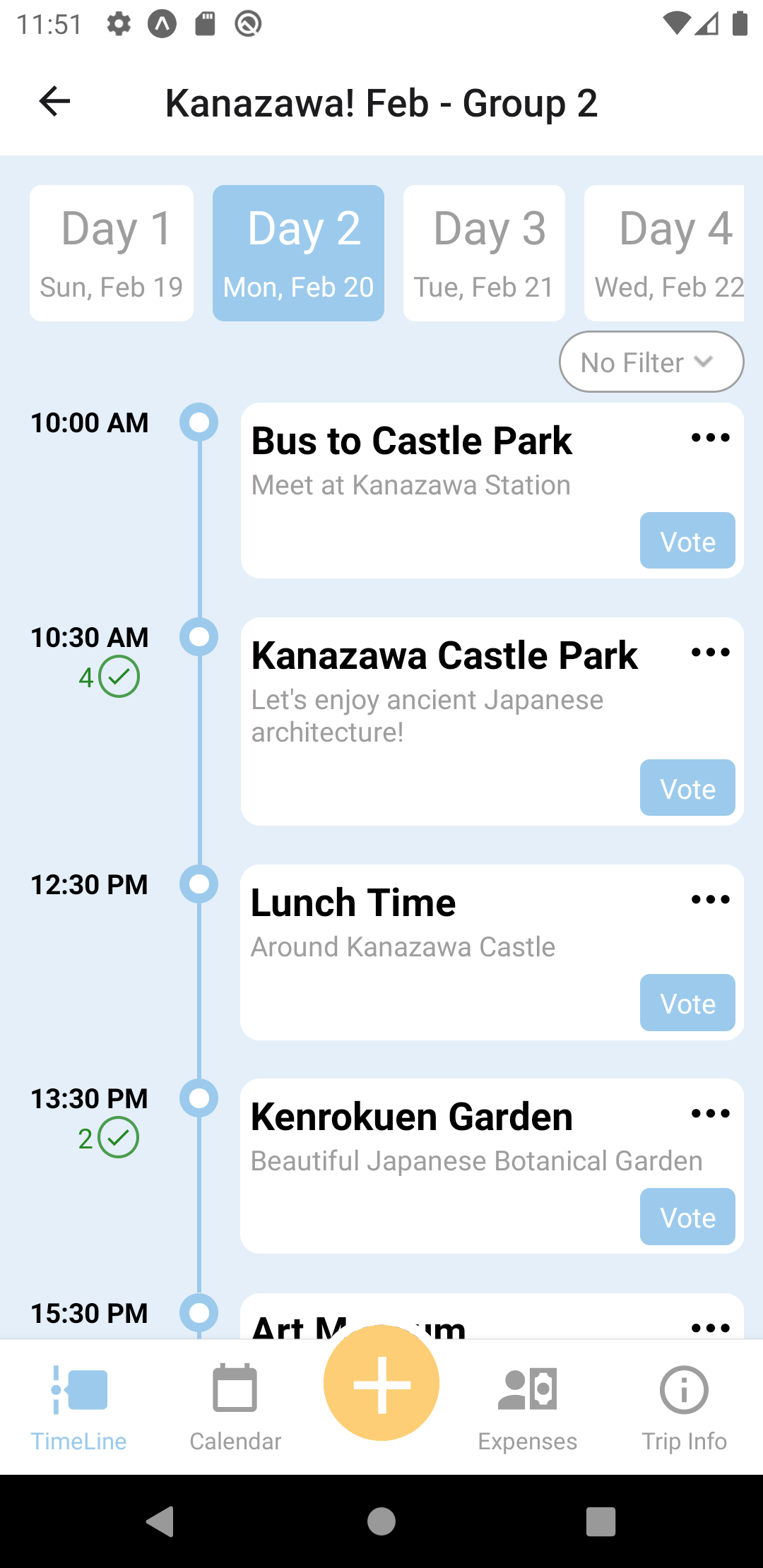This screenshot has width=763, height=1568.
Task: Vote for Kanazawa Castle Park
Action: pos(687,788)
